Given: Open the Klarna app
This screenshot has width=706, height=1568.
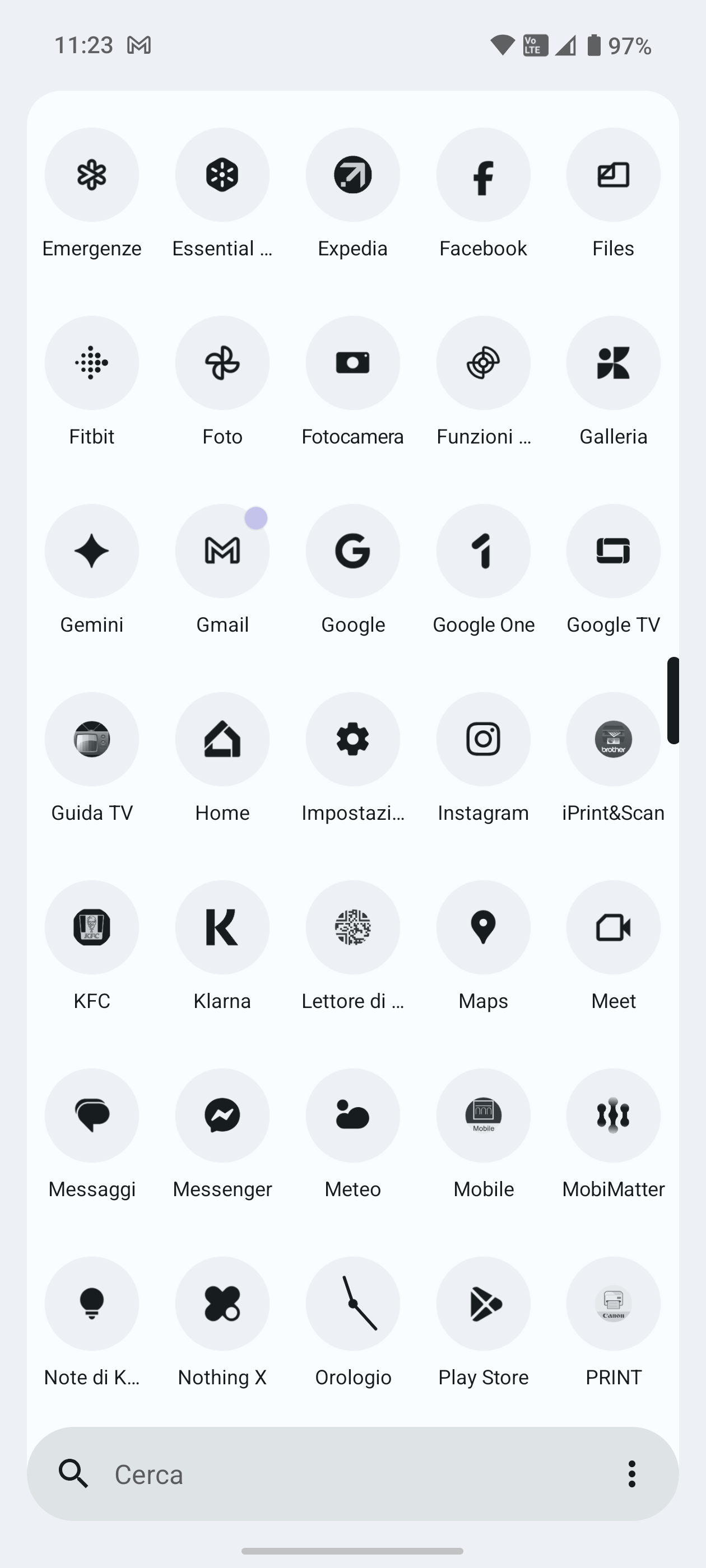Looking at the screenshot, I should (x=222, y=928).
